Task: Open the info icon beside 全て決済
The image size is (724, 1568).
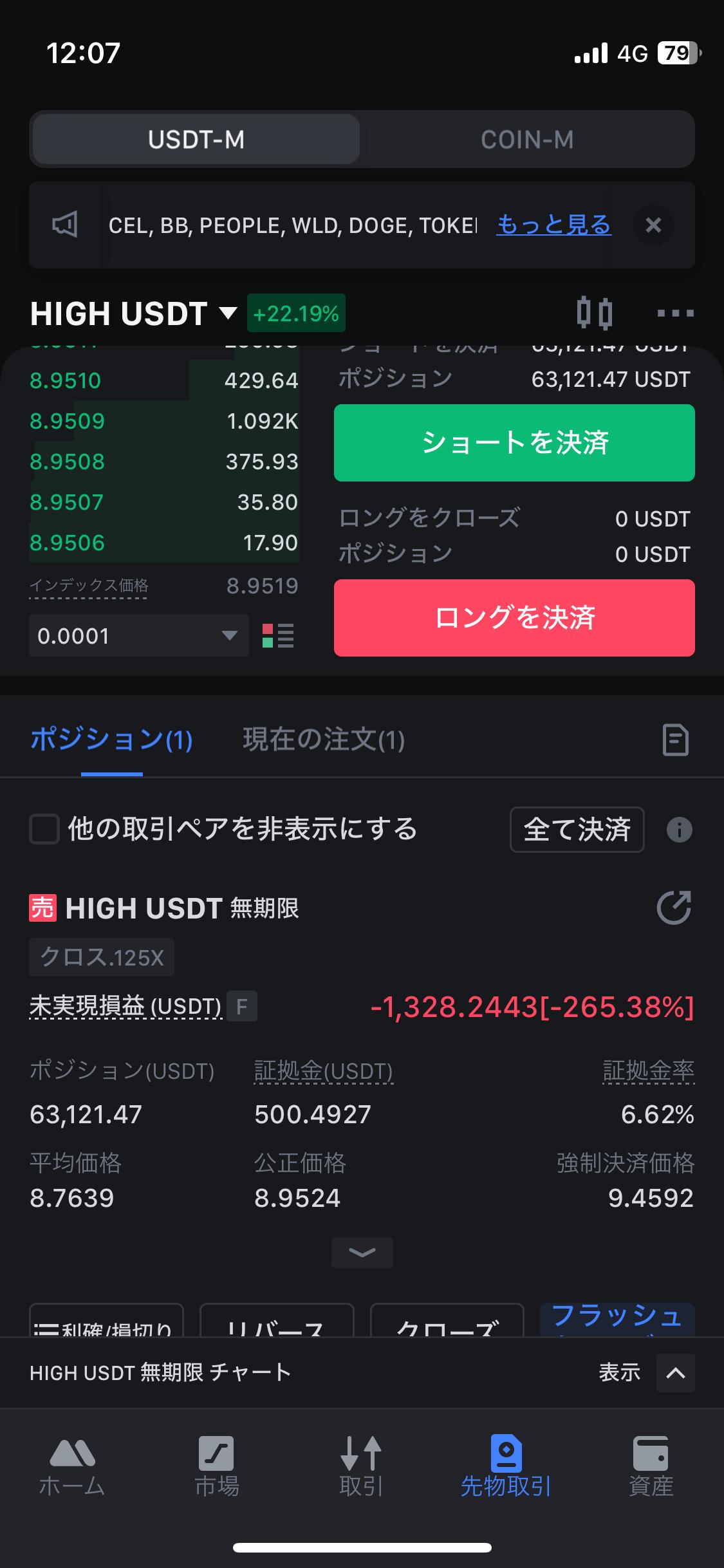Action: 680,830
